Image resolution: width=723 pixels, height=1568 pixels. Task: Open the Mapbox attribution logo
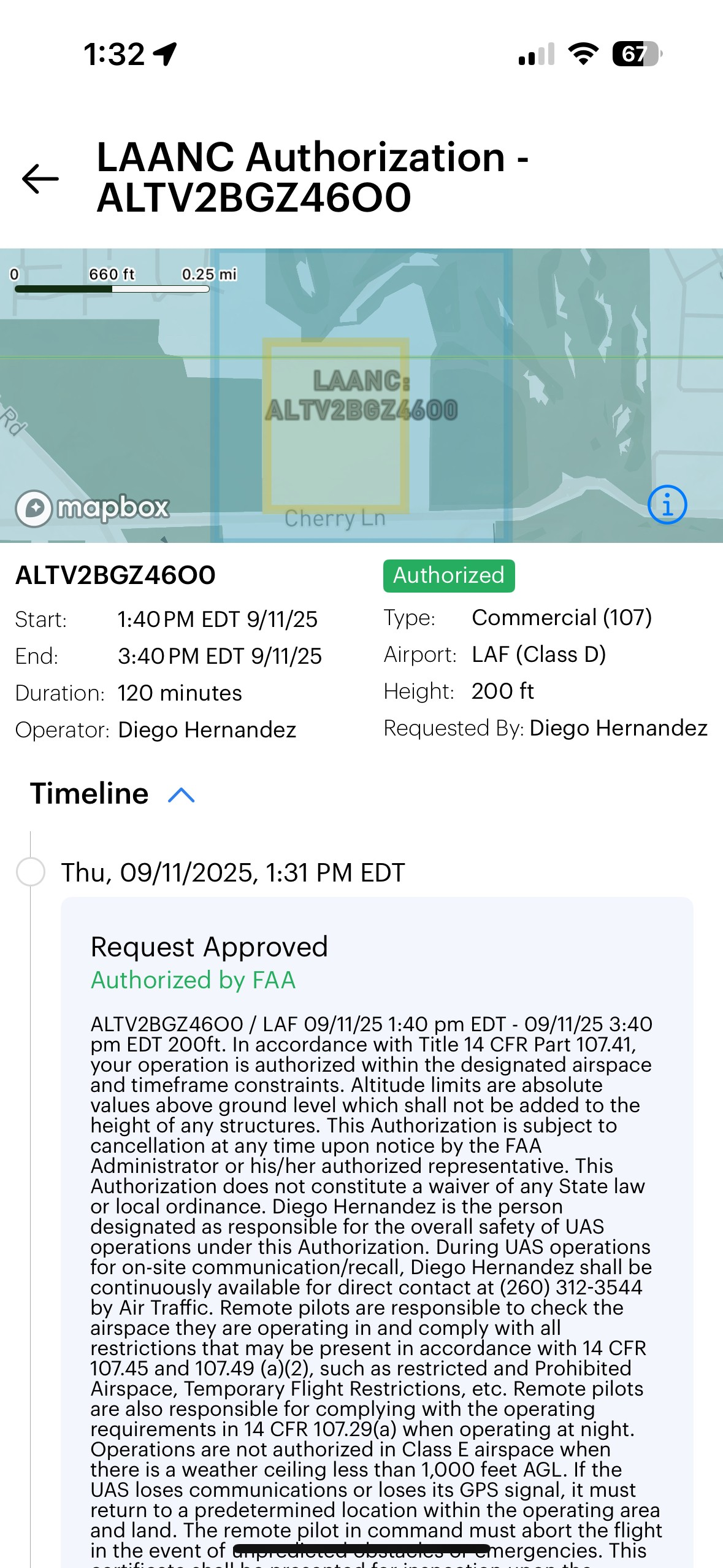(x=93, y=508)
